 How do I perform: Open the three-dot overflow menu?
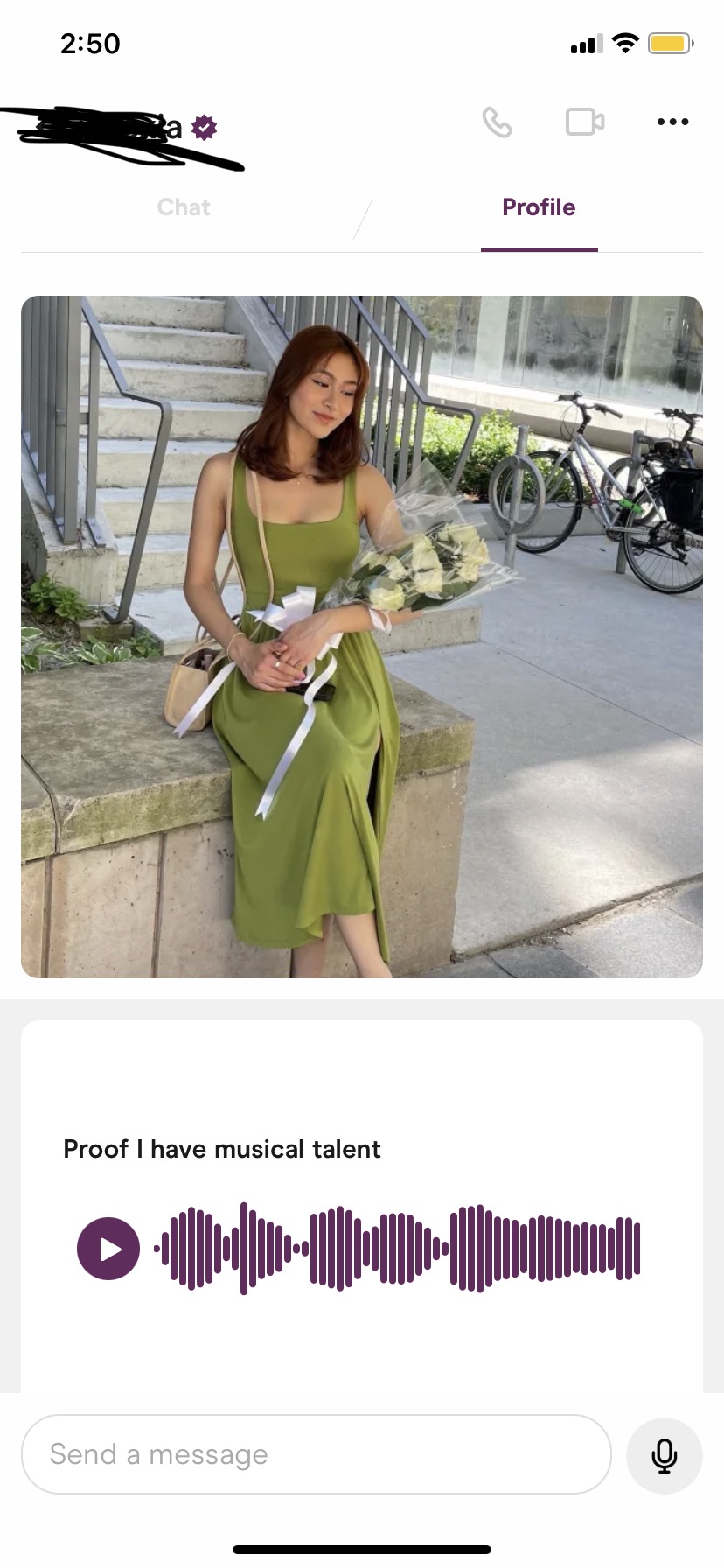point(672,122)
